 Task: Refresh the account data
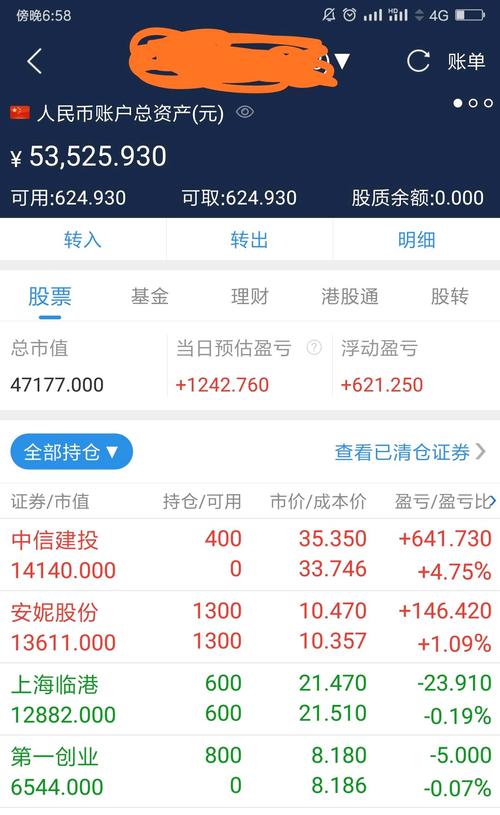coord(418,61)
